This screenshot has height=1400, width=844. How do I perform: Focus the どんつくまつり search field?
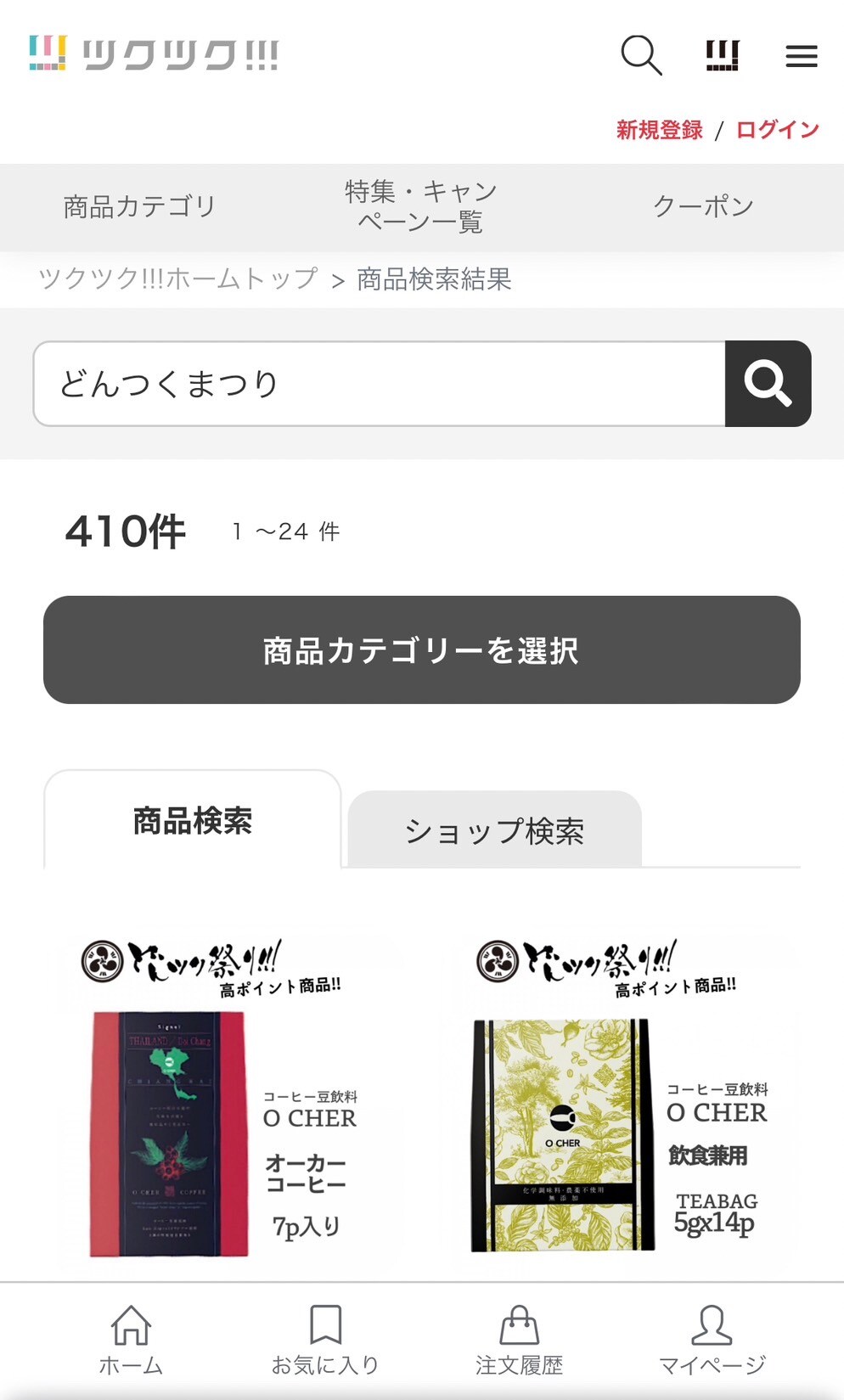tap(379, 384)
